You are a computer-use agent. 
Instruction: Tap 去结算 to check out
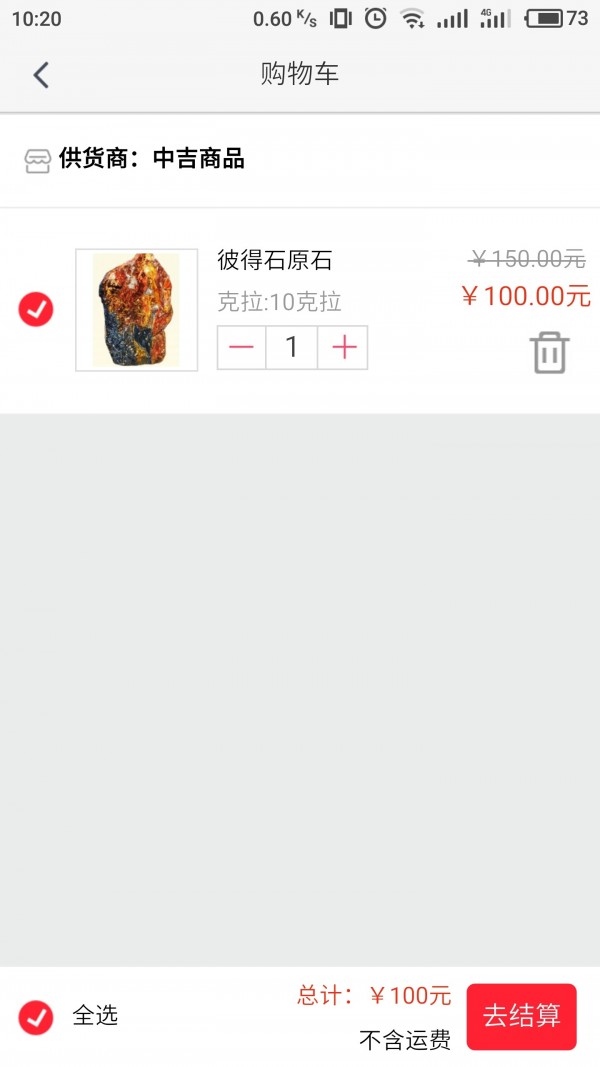click(x=521, y=1016)
